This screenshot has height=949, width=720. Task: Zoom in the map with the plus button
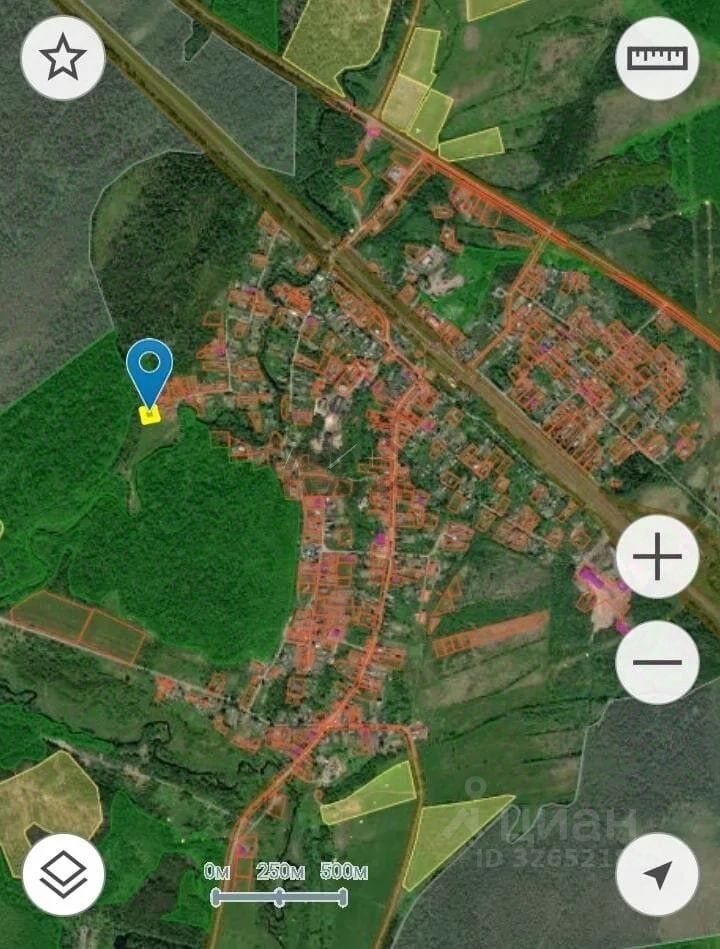pos(657,557)
